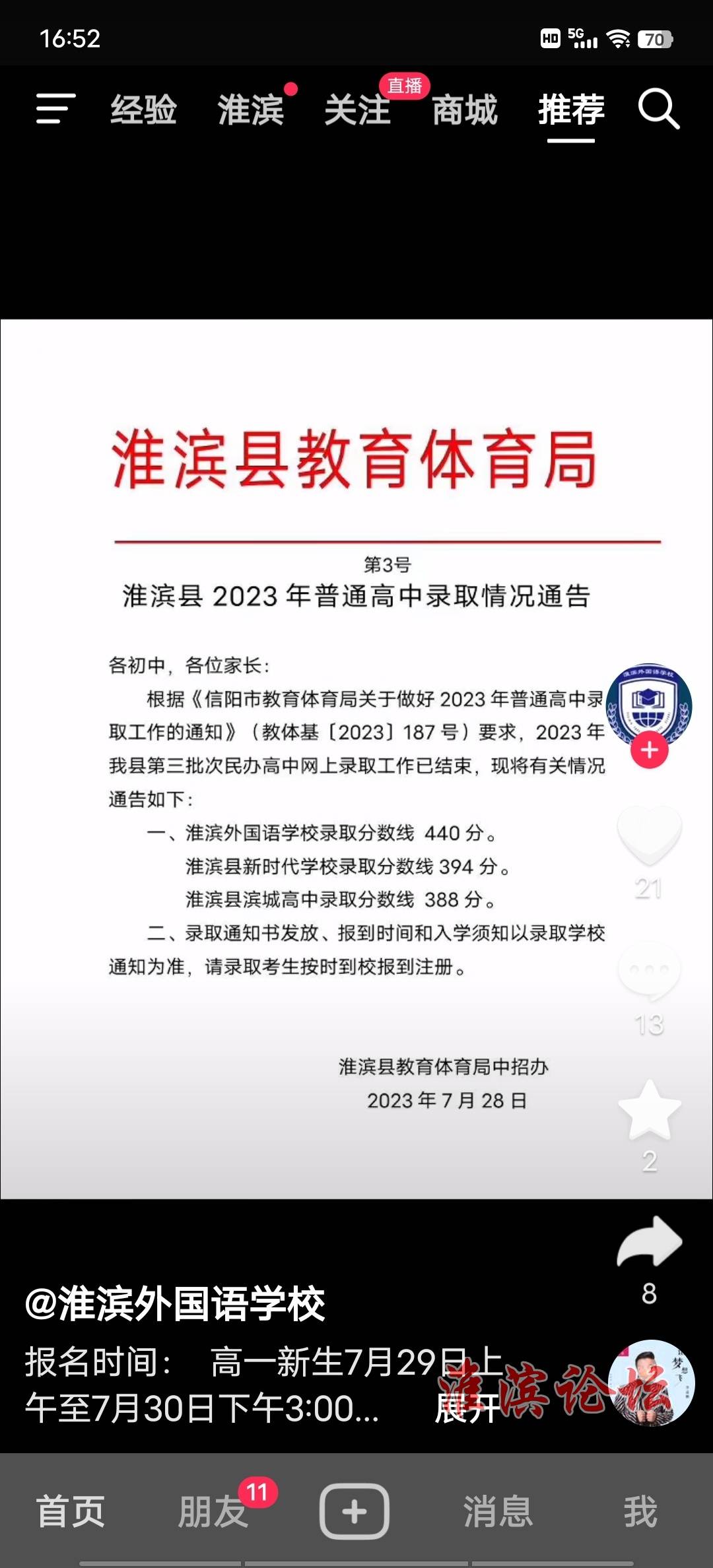
Task: Select the 推荐 tab
Action: pyautogui.click(x=571, y=110)
